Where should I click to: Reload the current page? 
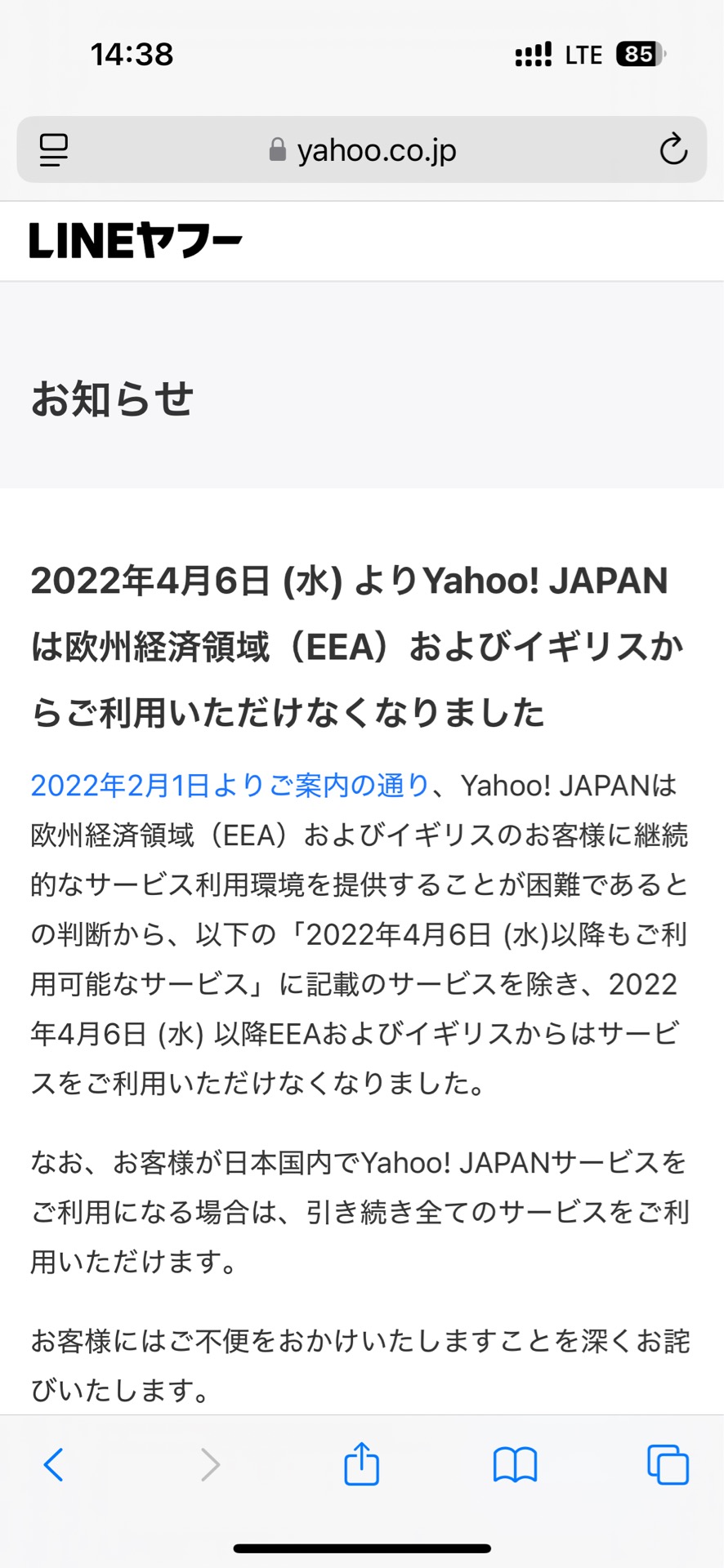673,150
